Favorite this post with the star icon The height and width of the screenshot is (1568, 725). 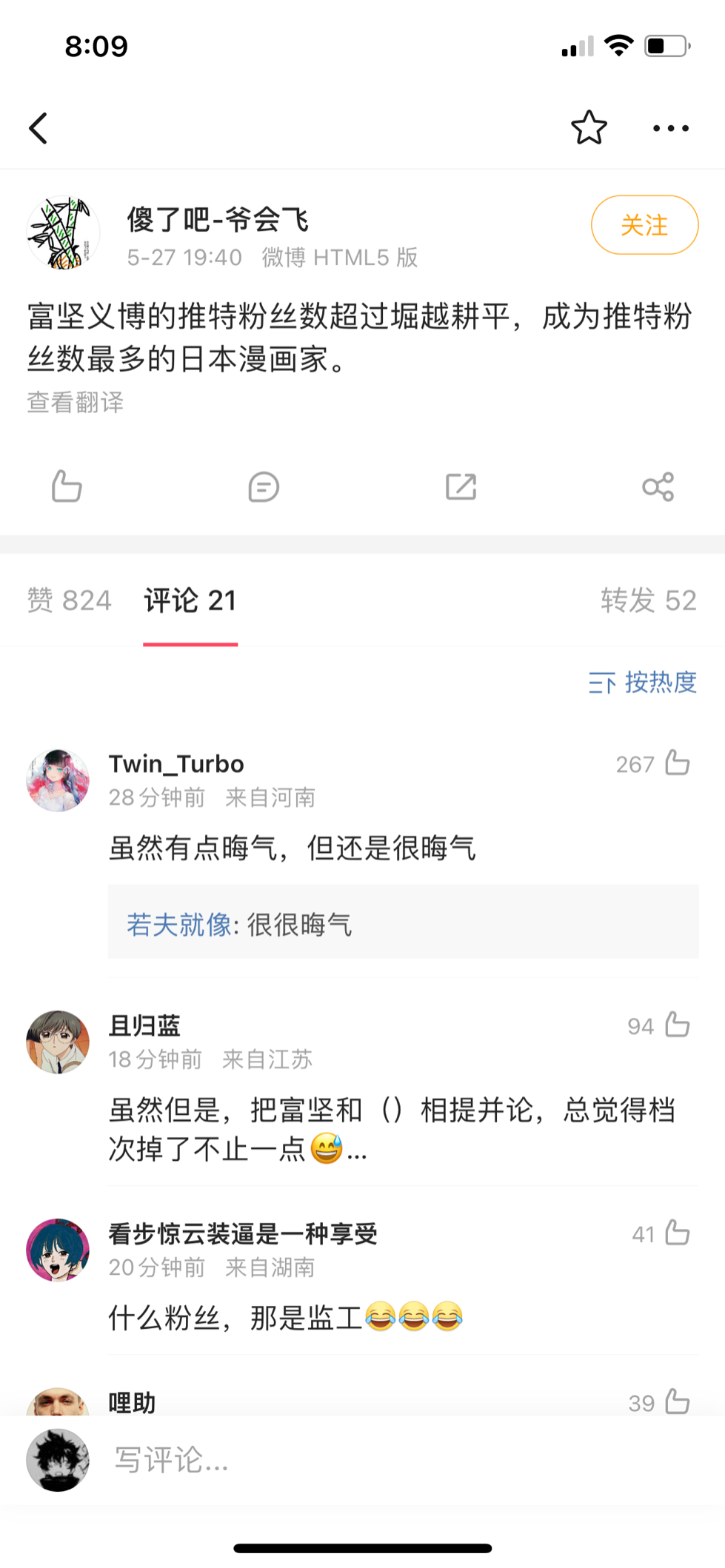[x=589, y=128]
